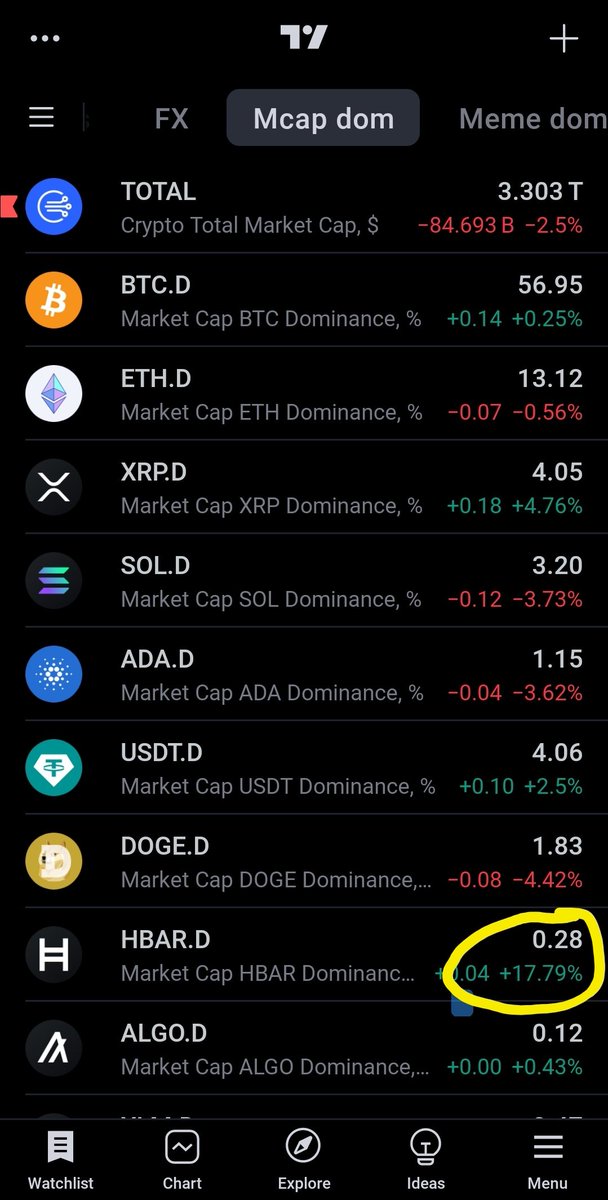This screenshot has height=1200, width=608.
Task: Open the DOGE.D dominance row
Action: 304,861
